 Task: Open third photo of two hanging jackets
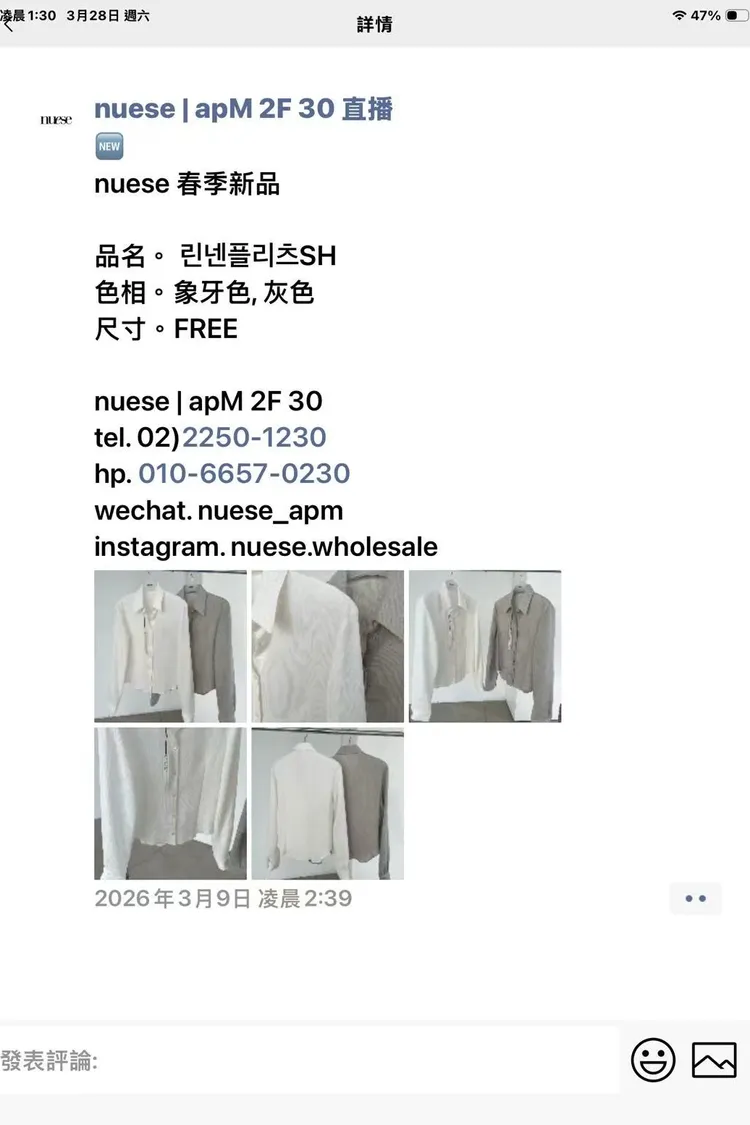485,646
